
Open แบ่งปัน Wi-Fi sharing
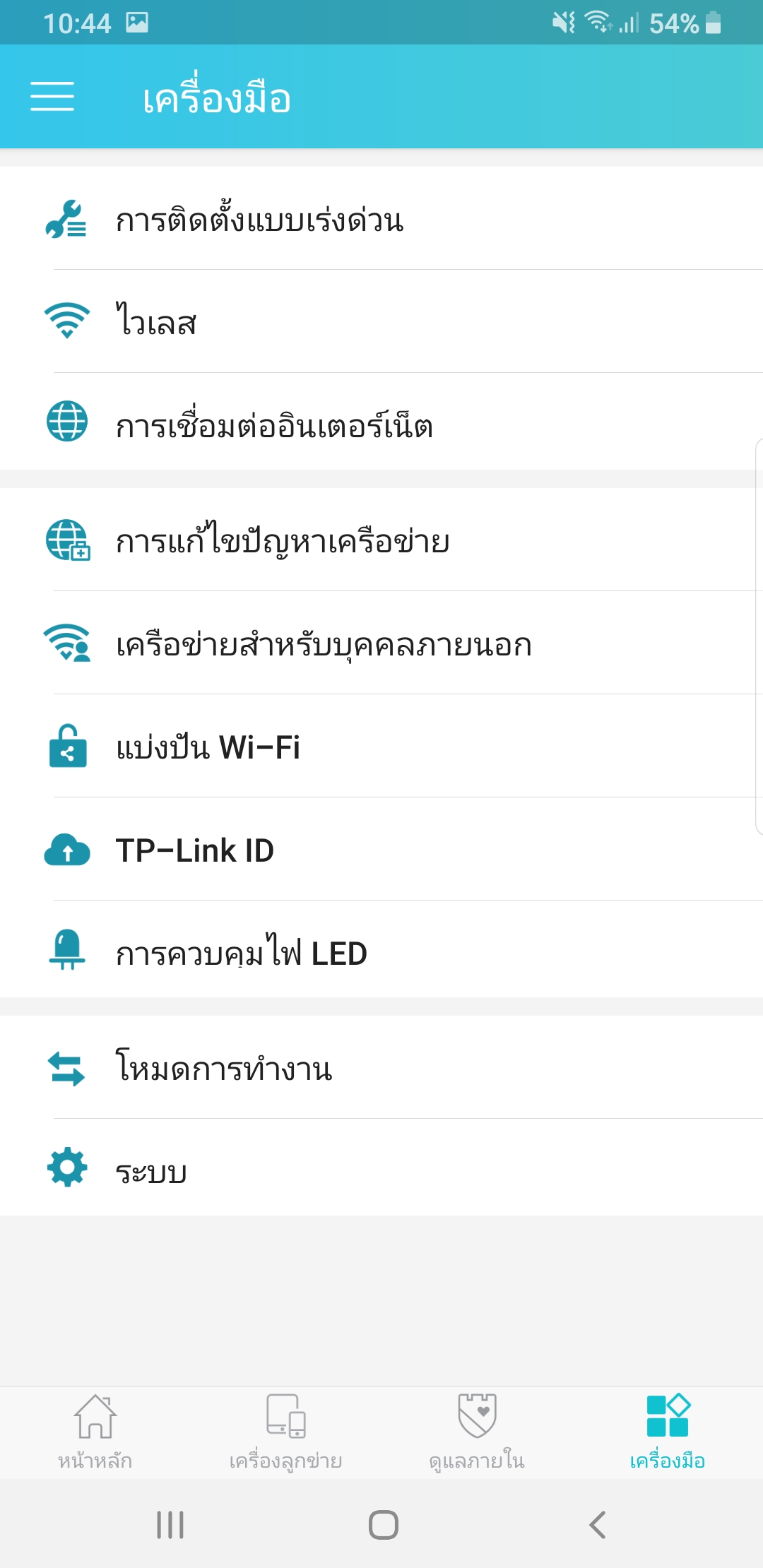pyautogui.click(x=381, y=747)
